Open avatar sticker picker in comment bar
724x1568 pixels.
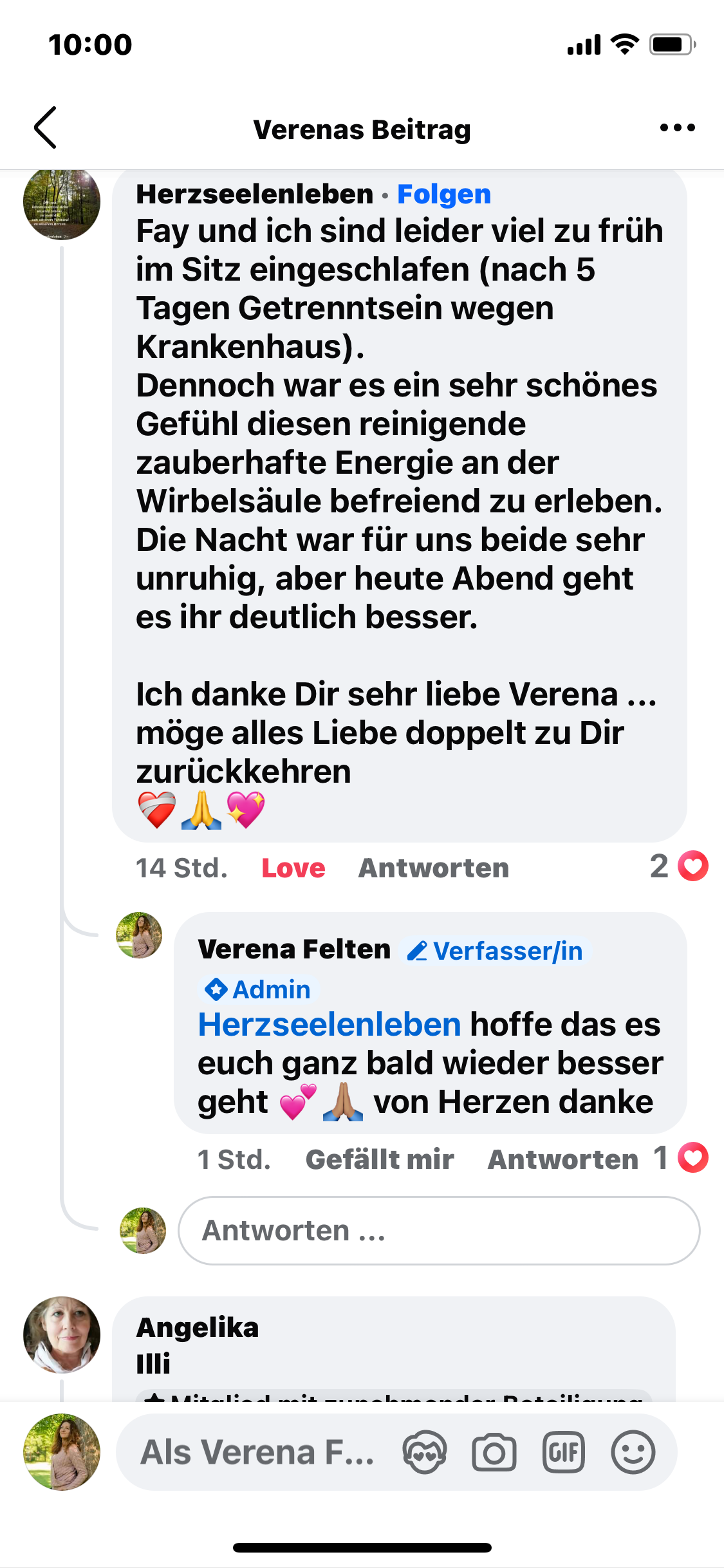(425, 1453)
